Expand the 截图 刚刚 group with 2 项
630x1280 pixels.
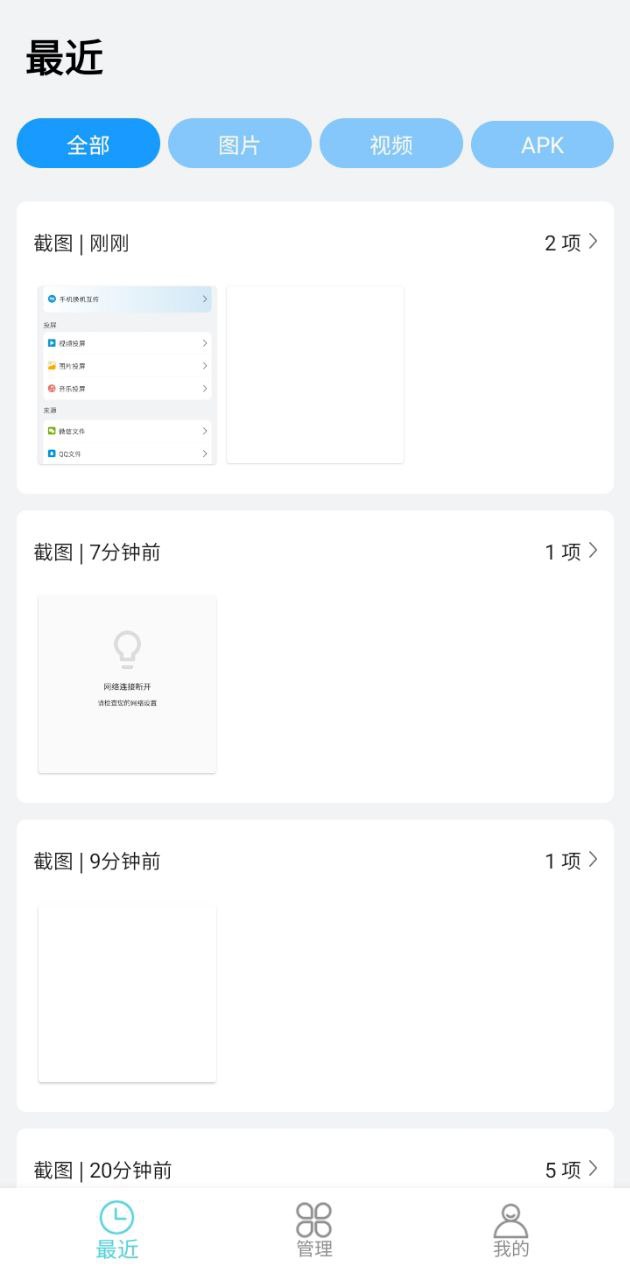[571, 242]
